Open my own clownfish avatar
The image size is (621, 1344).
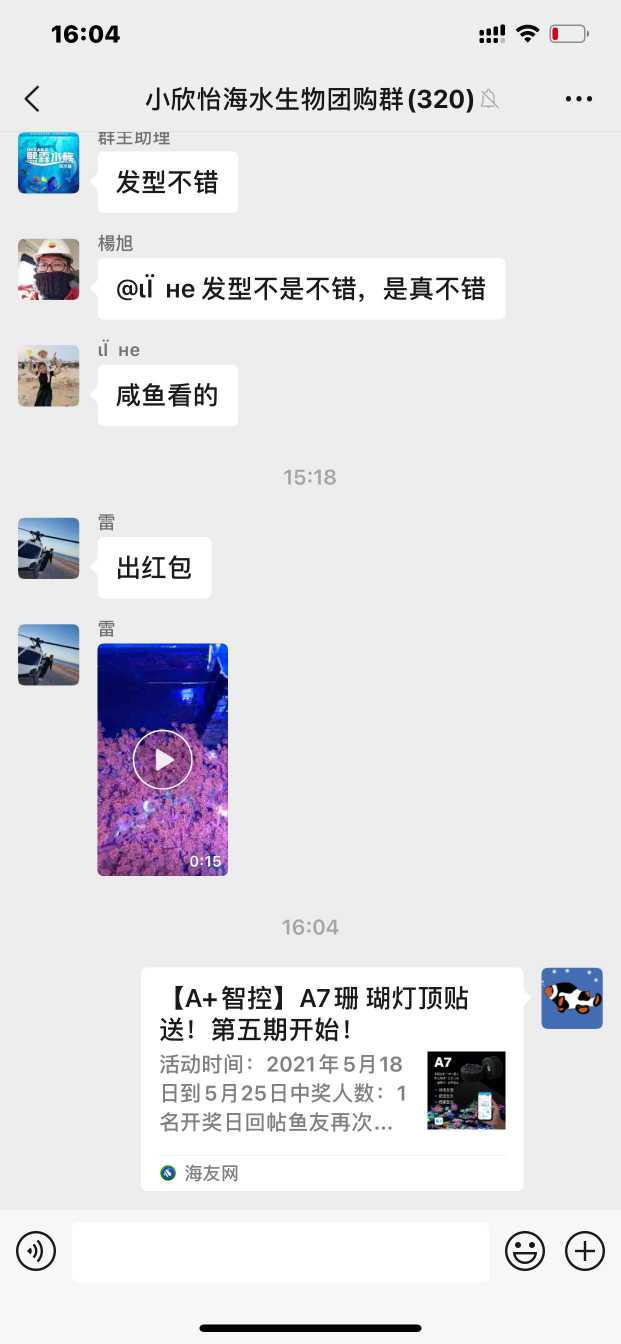tap(572, 998)
